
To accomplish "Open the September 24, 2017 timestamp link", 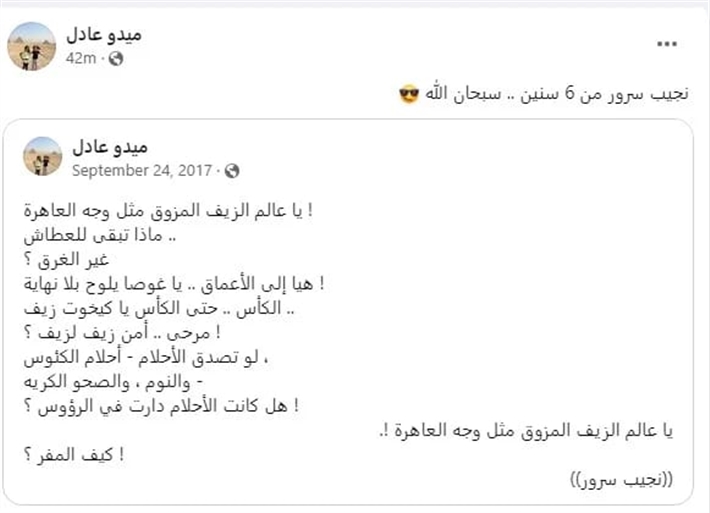I will (141, 171).
